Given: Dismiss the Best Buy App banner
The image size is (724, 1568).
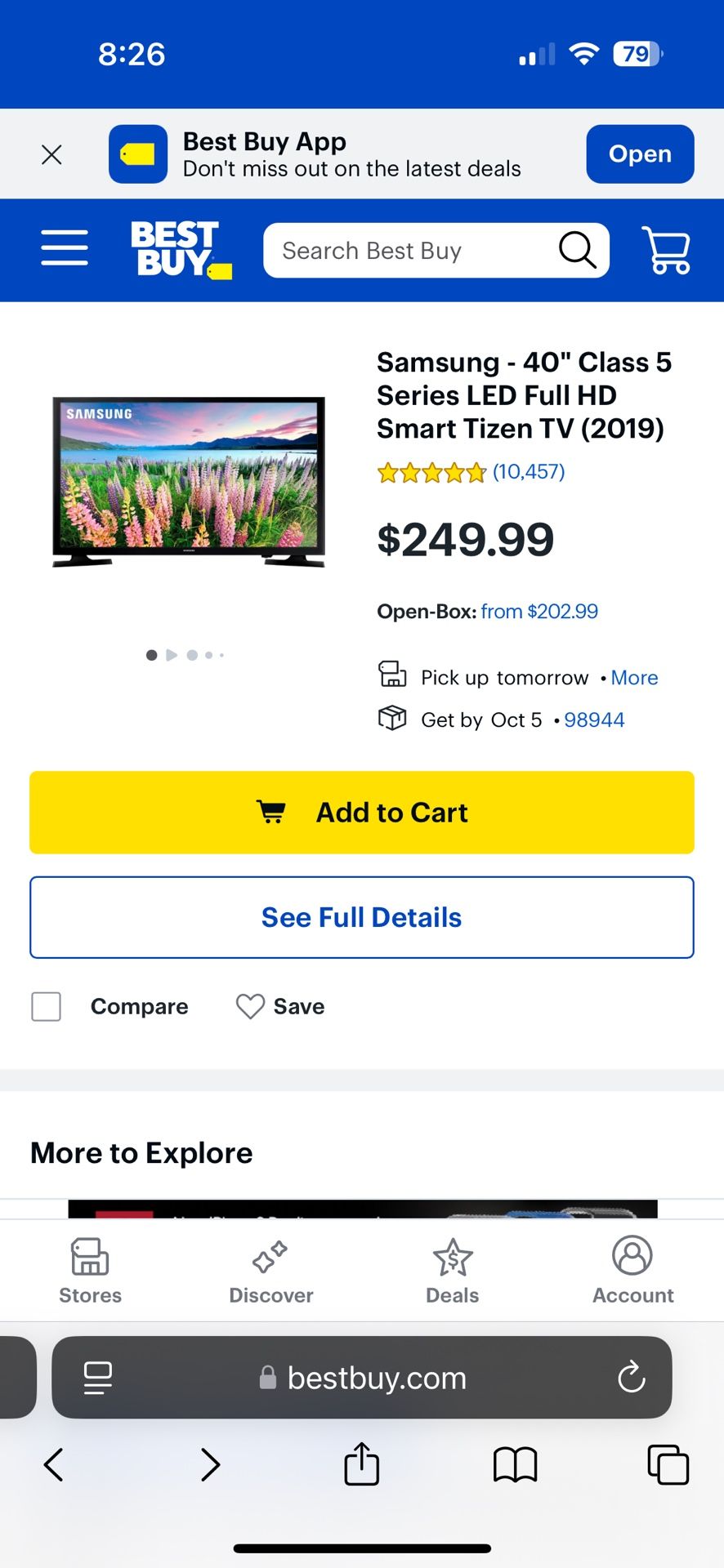Looking at the screenshot, I should tap(51, 154).
